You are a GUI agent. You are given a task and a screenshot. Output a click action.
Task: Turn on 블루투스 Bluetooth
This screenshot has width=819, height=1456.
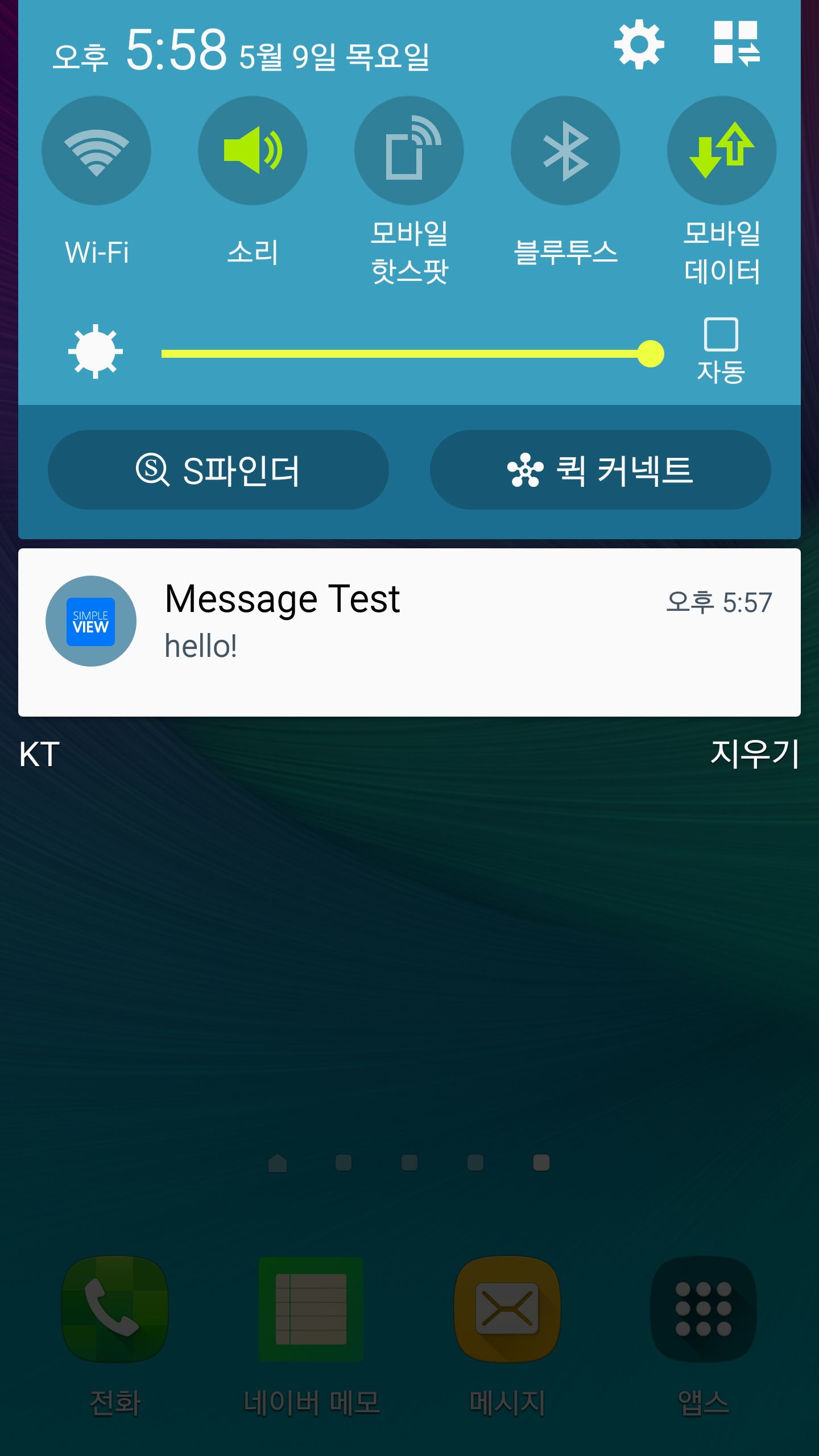[565, 151]
